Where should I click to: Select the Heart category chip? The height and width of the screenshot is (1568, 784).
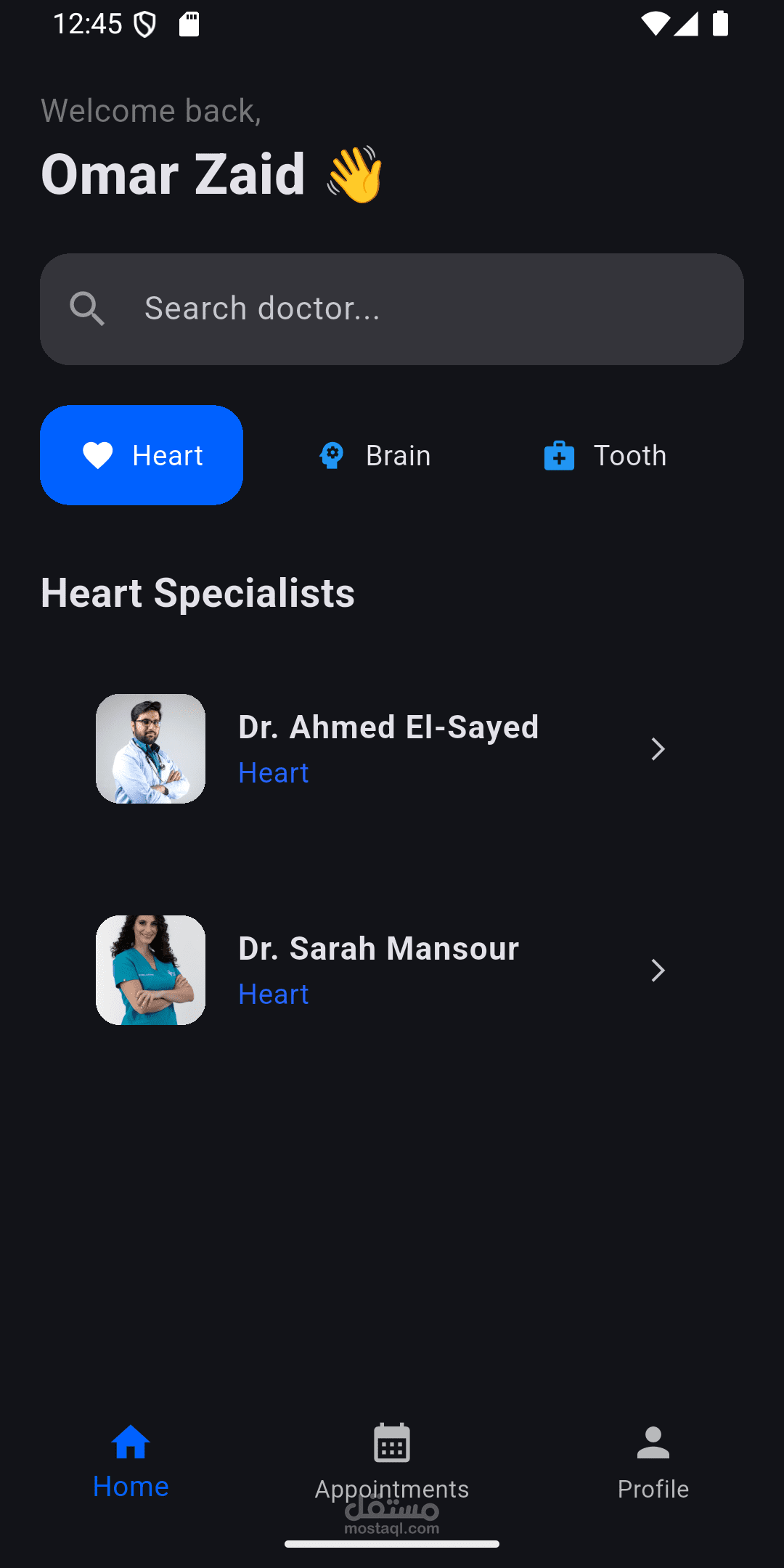[x=142, y=455]
